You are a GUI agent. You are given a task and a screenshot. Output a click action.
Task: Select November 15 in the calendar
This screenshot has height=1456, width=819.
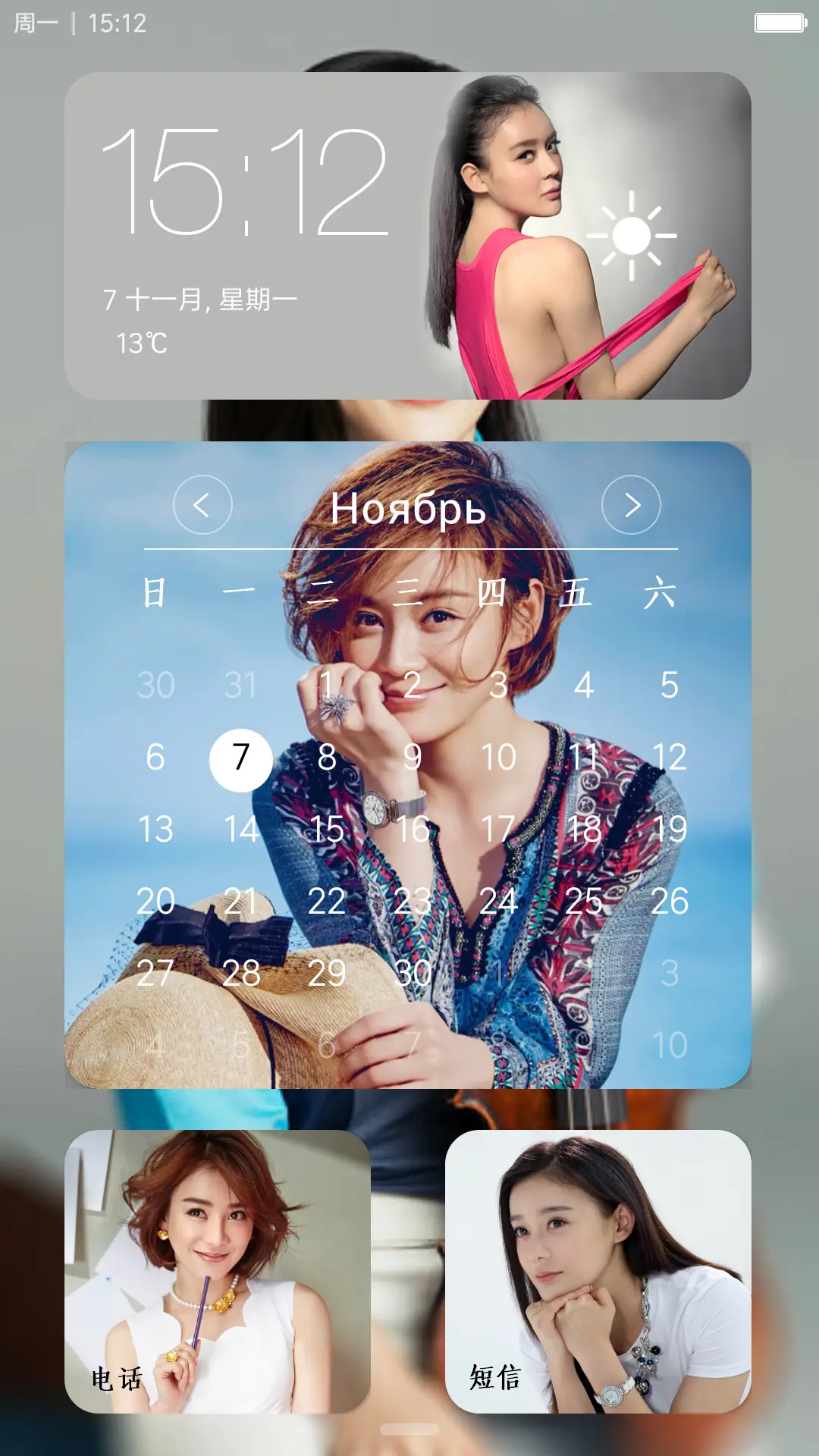pyautogui.click(x=327, y=830)
